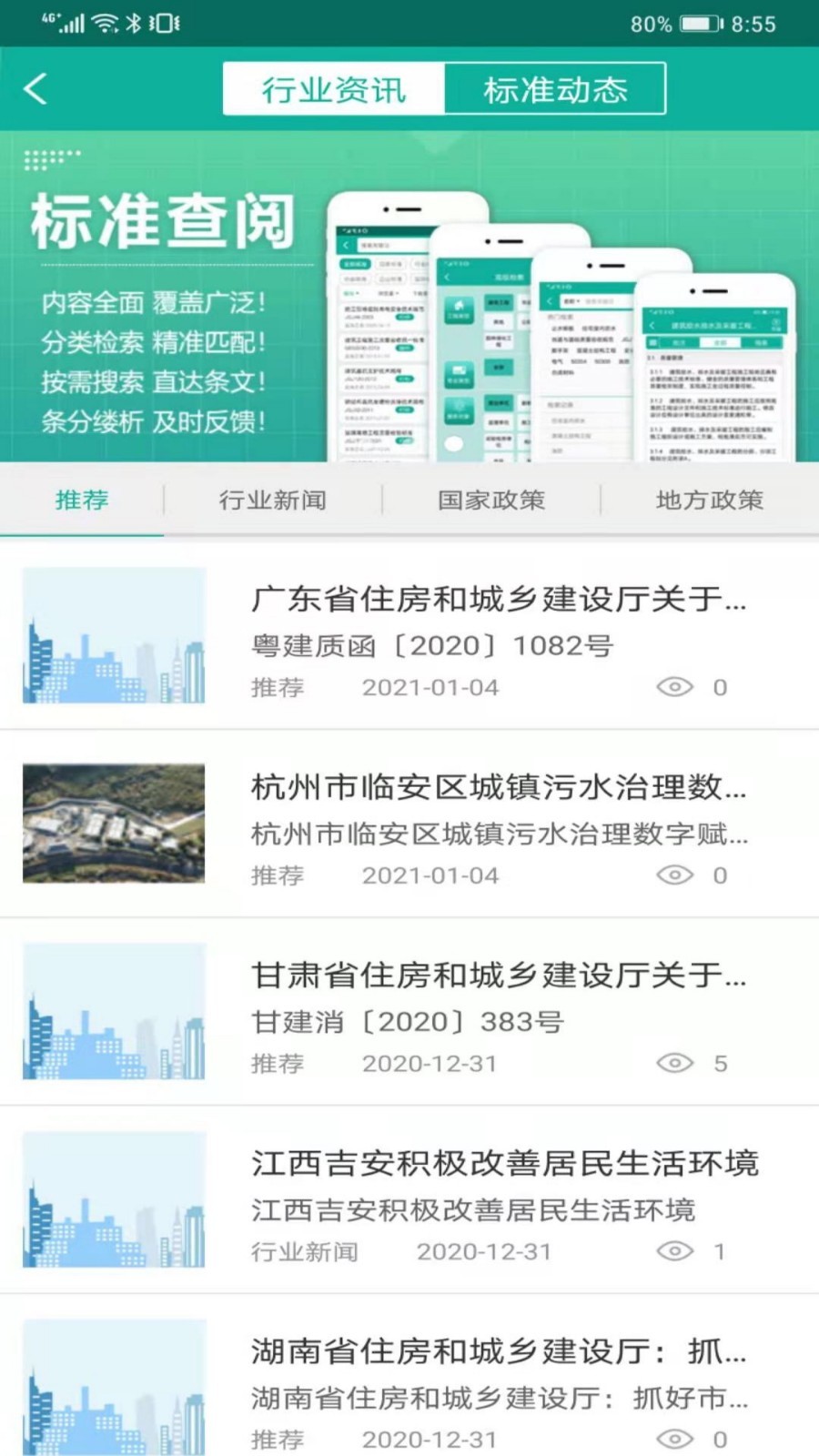
Task: Open the 地方政策 category tab
Action: tap(710, 500)
